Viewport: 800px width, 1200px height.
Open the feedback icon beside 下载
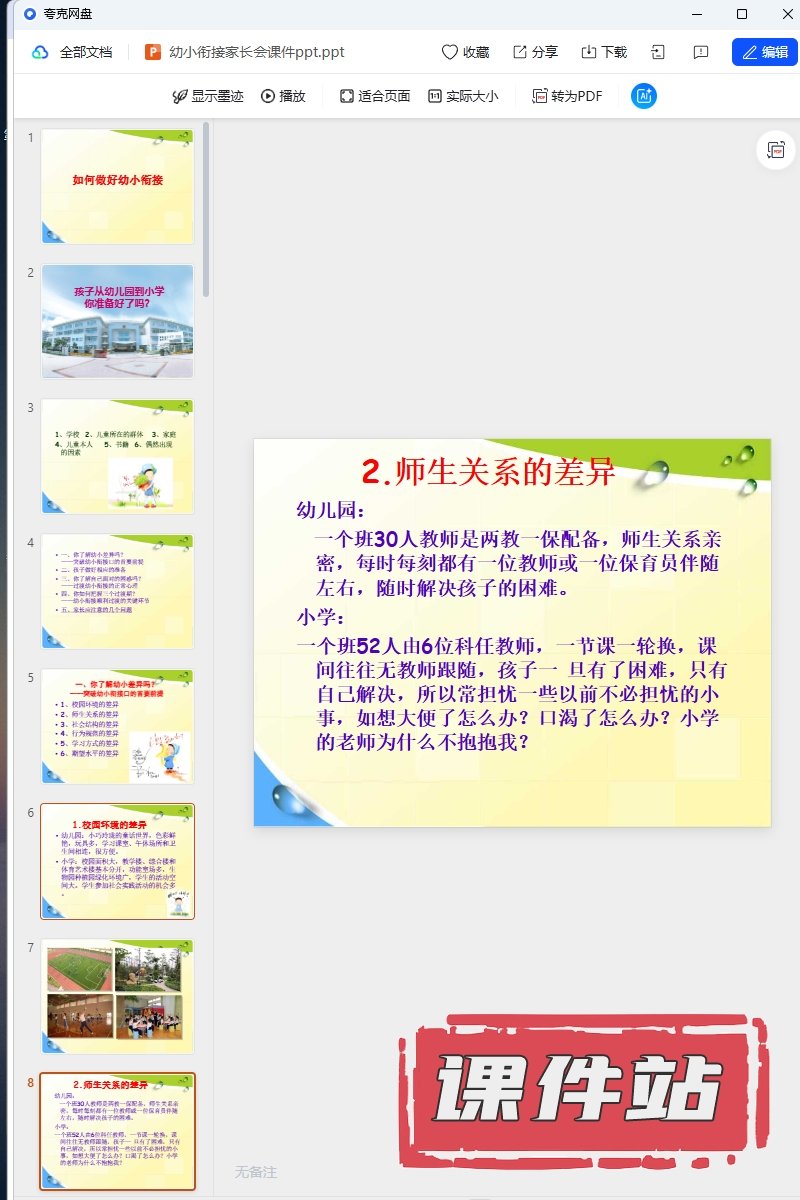(x=701, y=52)
